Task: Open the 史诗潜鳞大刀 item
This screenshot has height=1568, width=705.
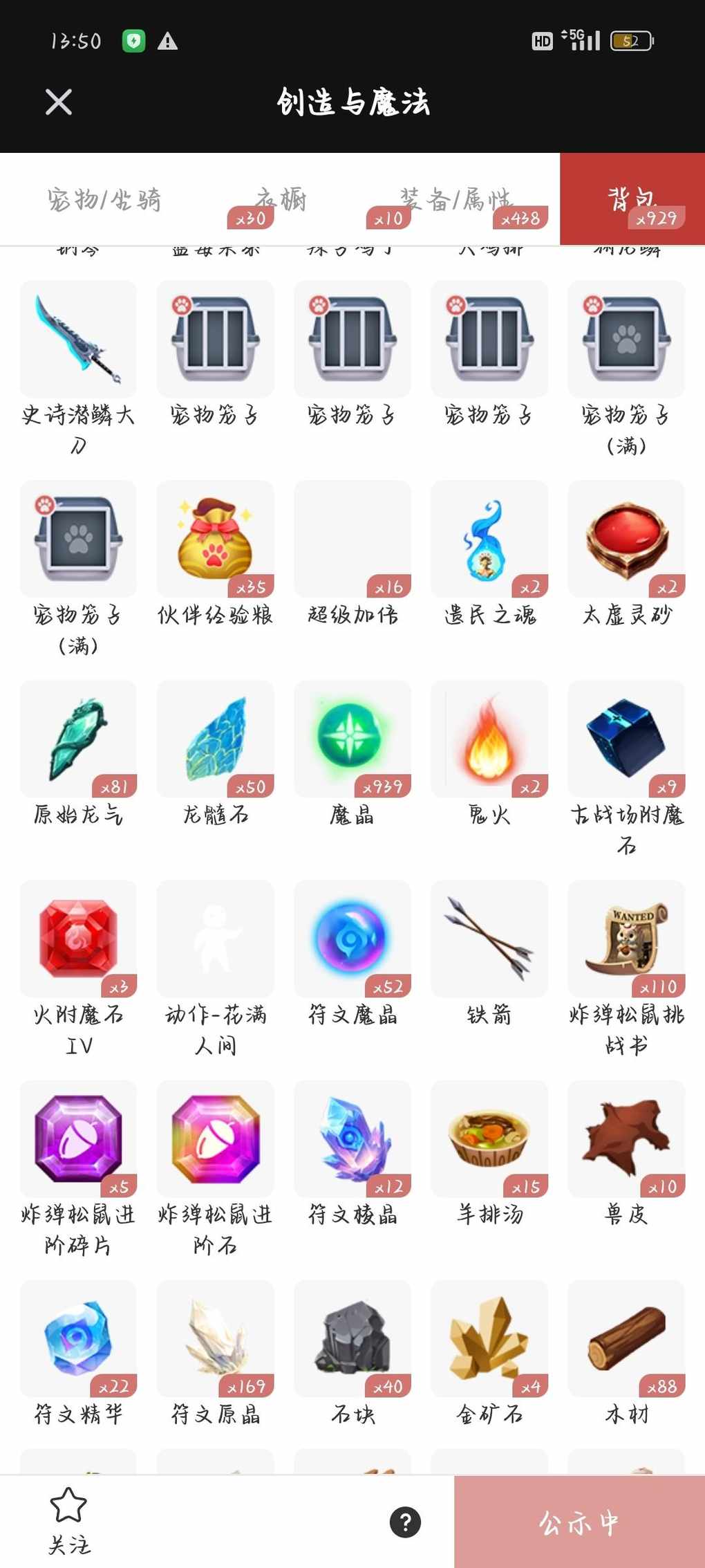Action: [78, 340]
